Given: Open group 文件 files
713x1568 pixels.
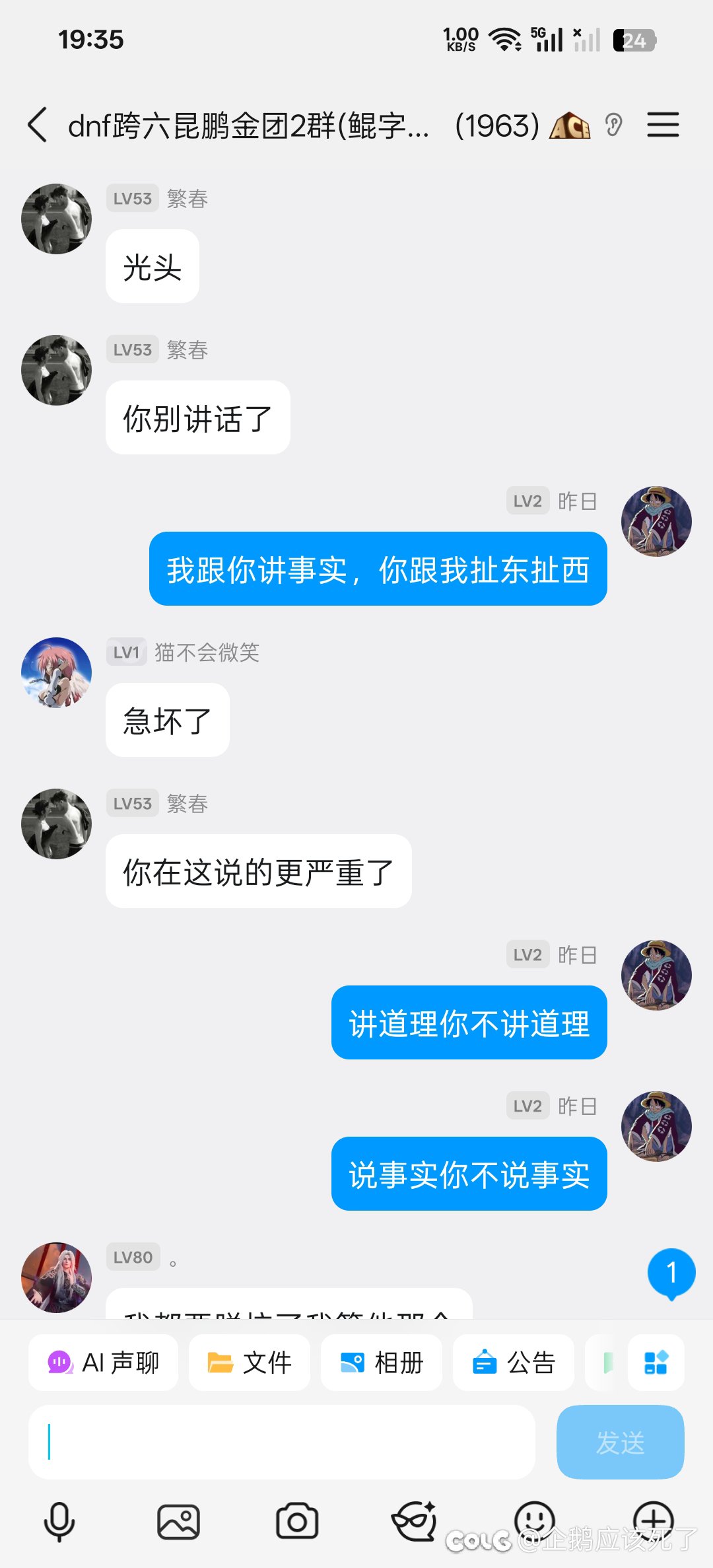Looking at the screenshot, I should point(250,1362).
